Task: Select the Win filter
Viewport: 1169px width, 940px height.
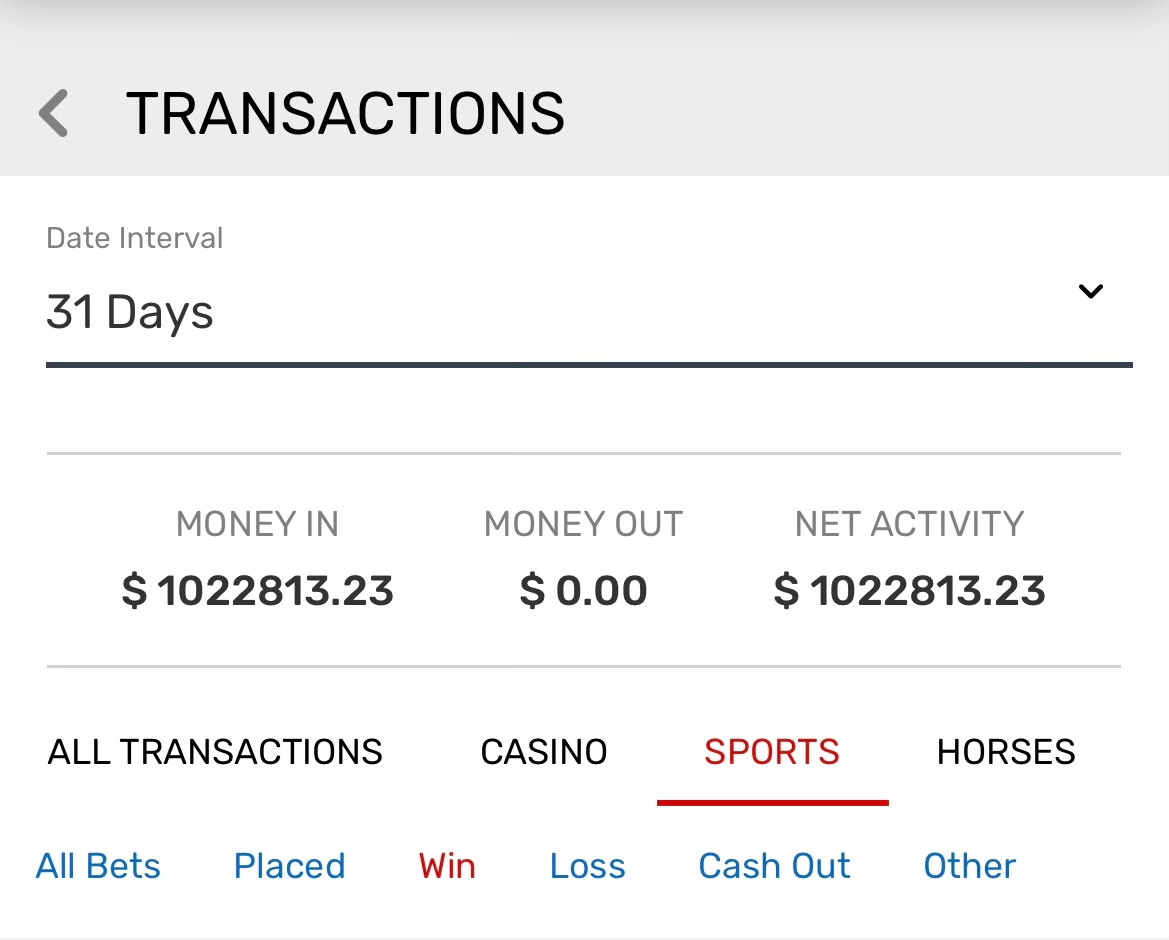Action: pos(447,866)
